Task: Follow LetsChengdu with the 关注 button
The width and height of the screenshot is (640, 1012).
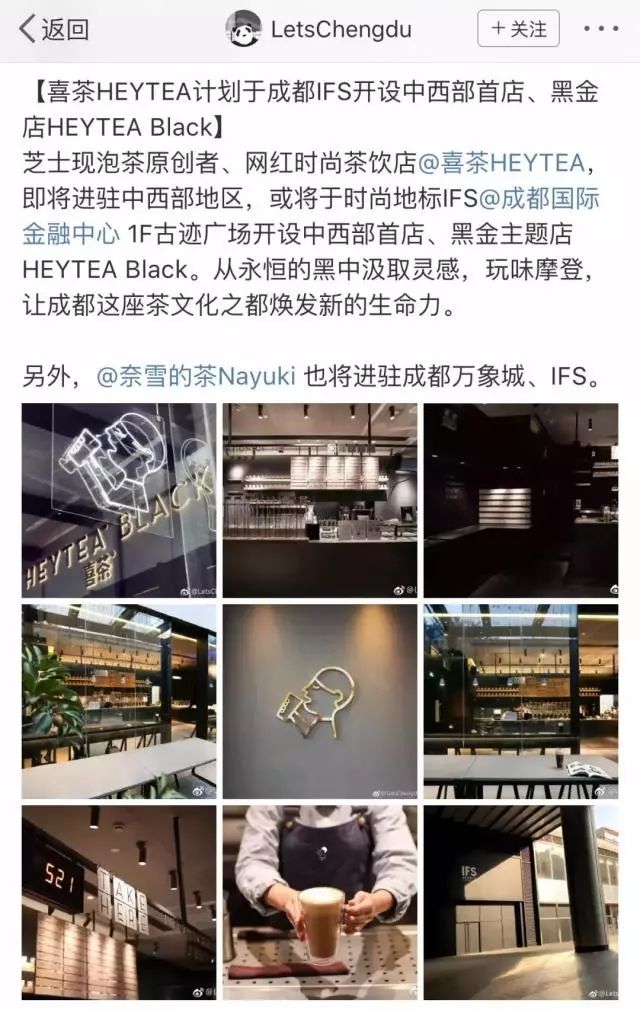Action: click(518, 29)
